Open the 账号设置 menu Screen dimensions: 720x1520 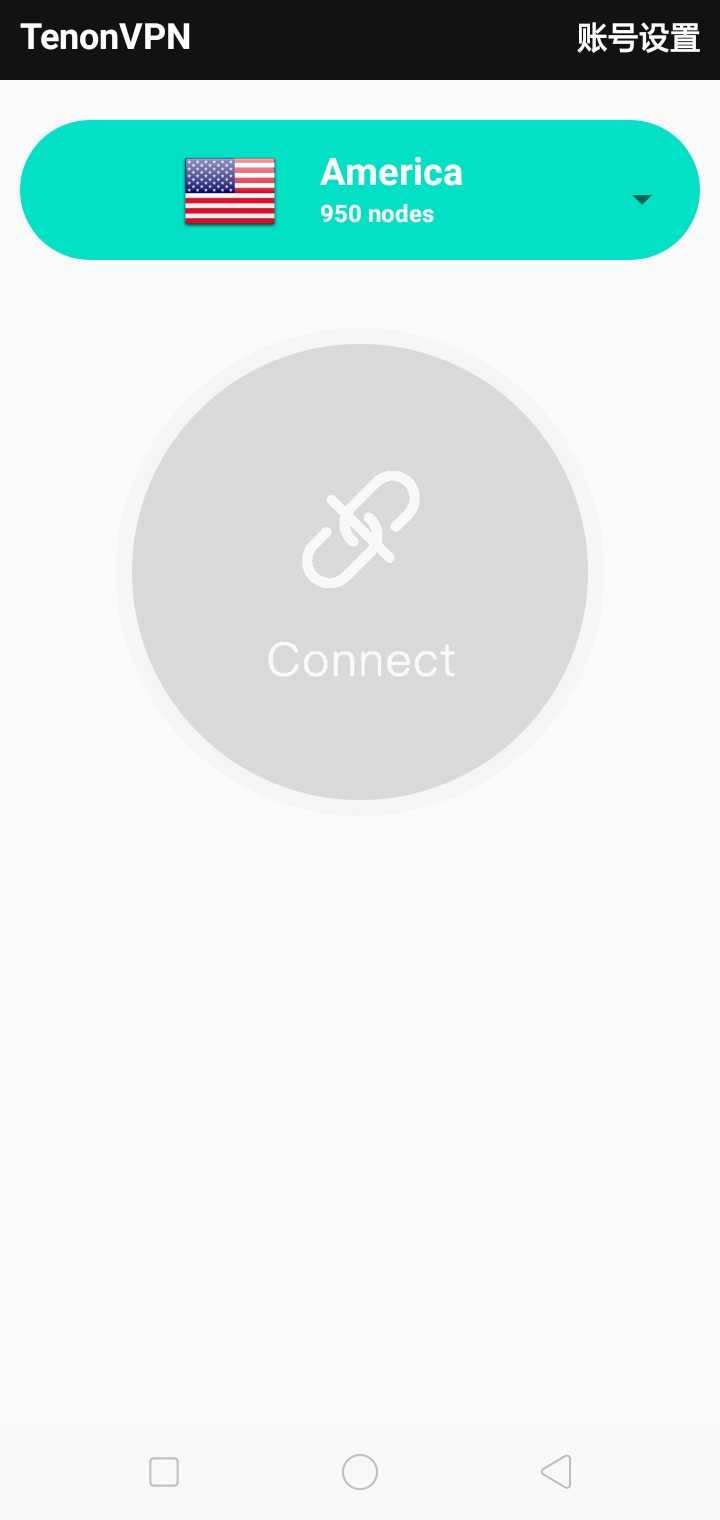pos(636,40)
